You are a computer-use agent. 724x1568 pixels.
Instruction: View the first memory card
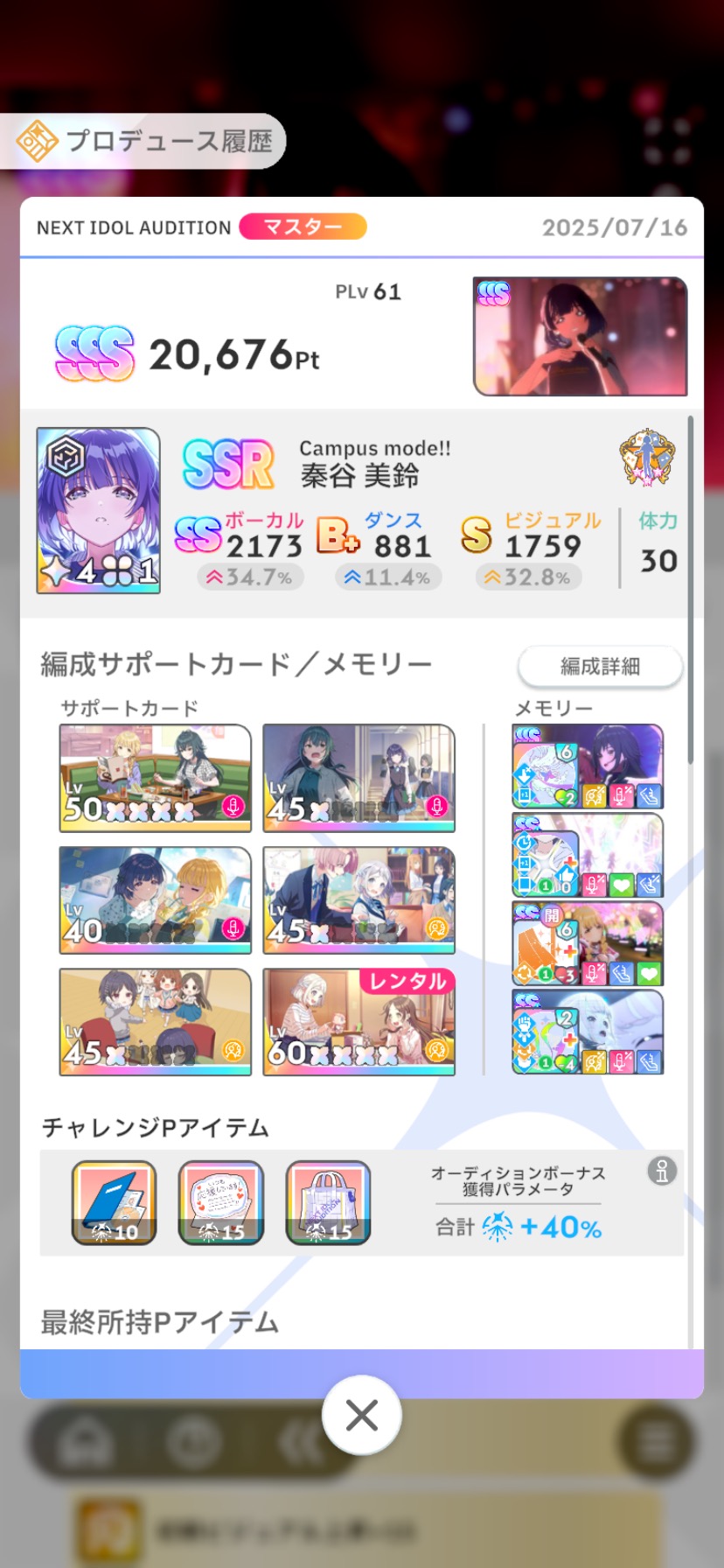(x=588, y=766)
